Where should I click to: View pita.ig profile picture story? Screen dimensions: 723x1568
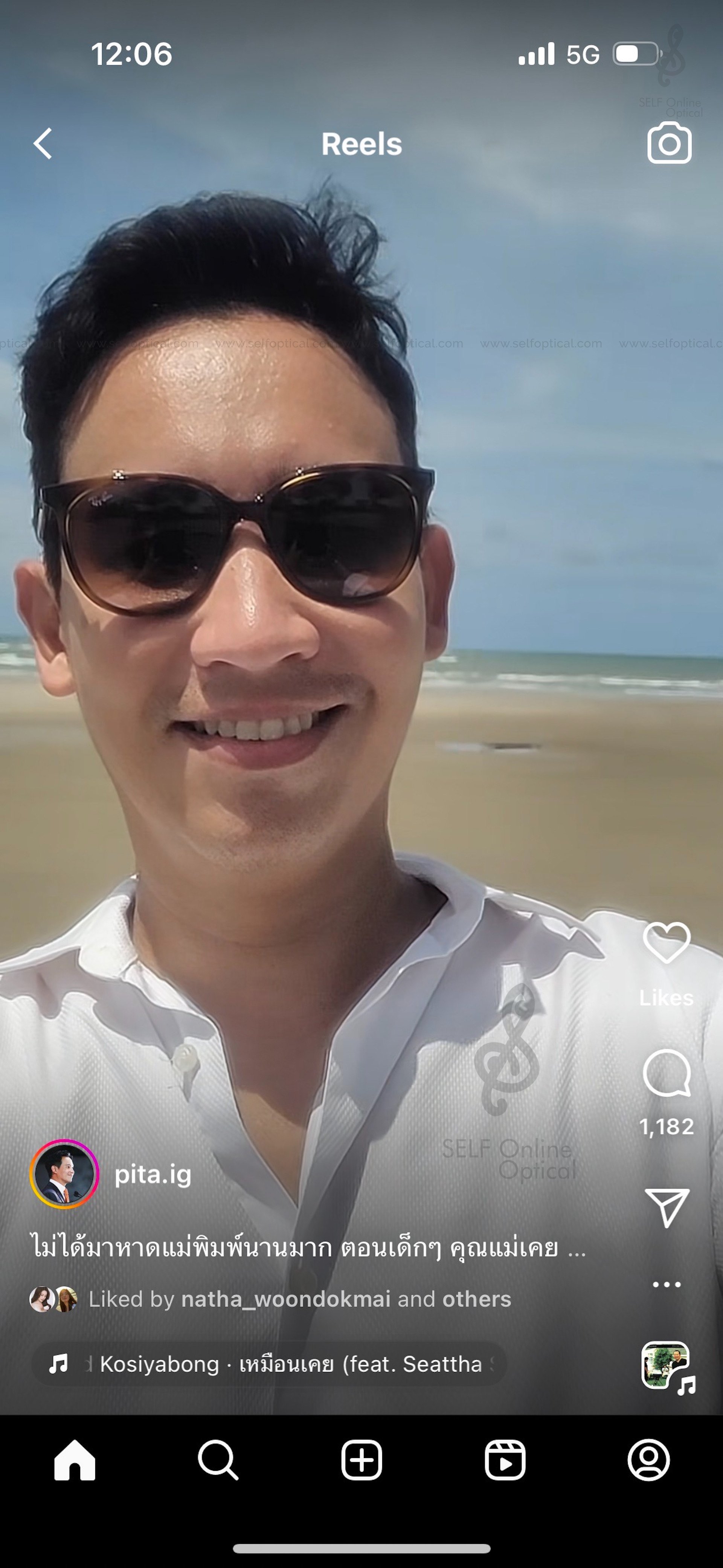tap(64, 1174)
